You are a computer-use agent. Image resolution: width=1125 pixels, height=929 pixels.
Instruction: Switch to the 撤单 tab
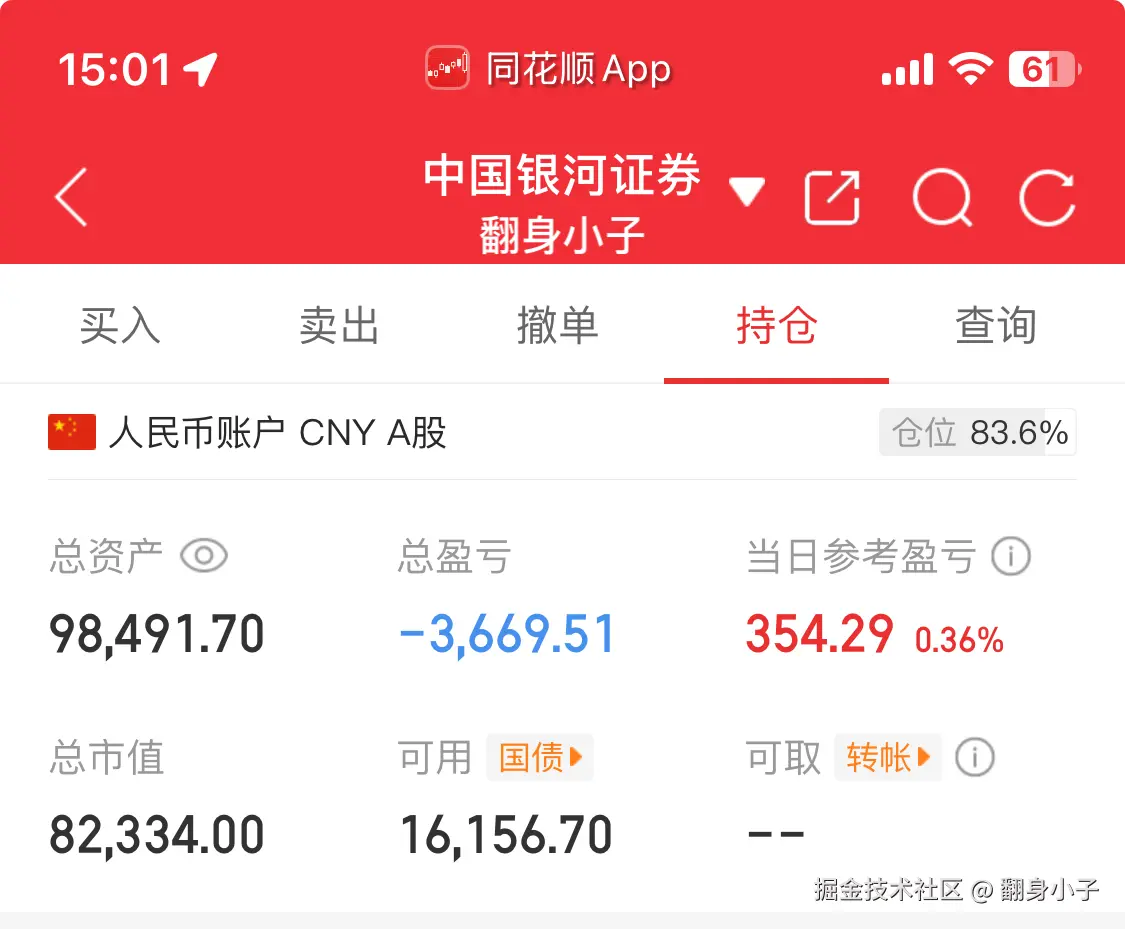click(557, 327)
